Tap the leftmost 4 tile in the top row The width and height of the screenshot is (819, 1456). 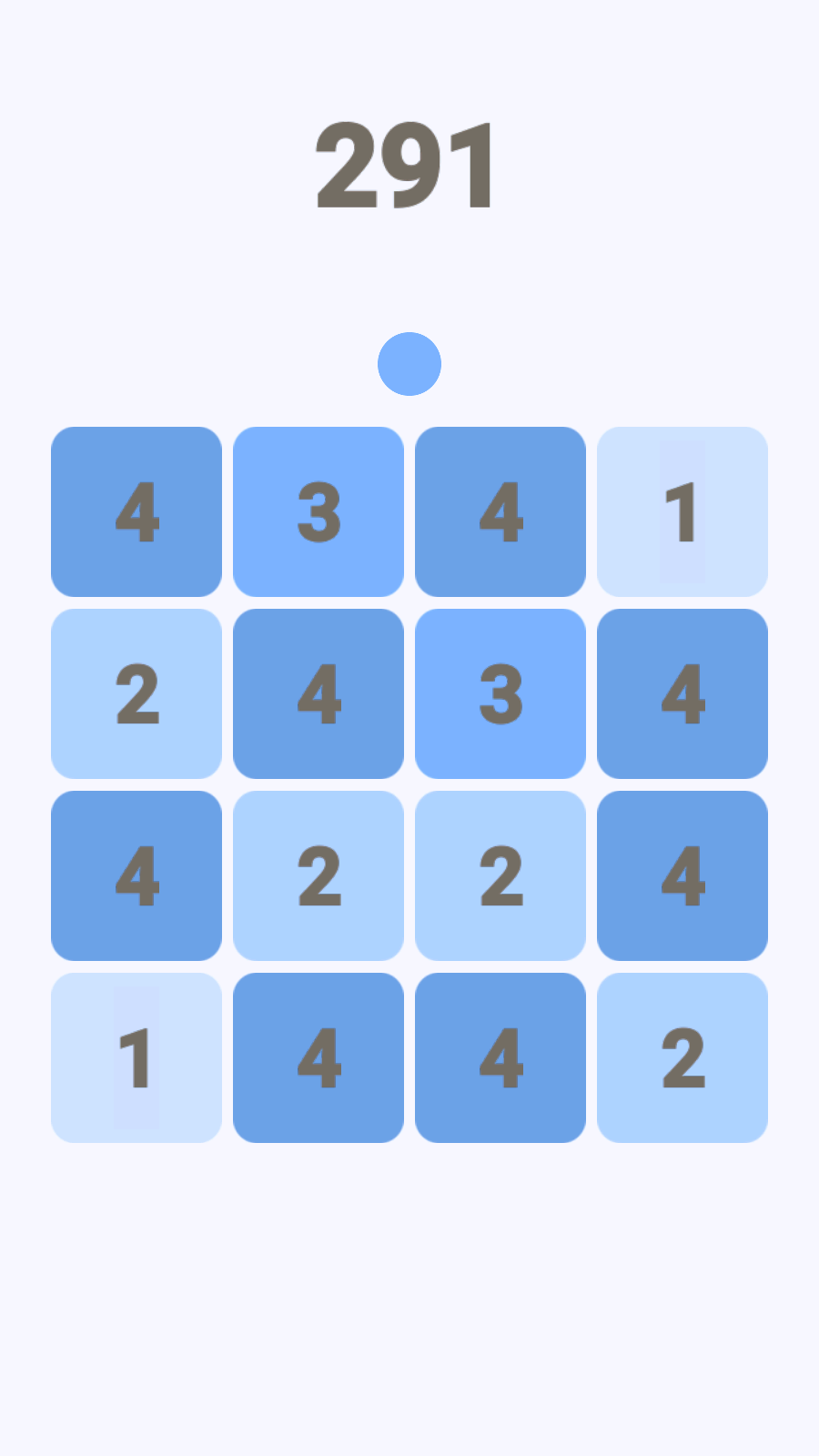pos(136,511)
